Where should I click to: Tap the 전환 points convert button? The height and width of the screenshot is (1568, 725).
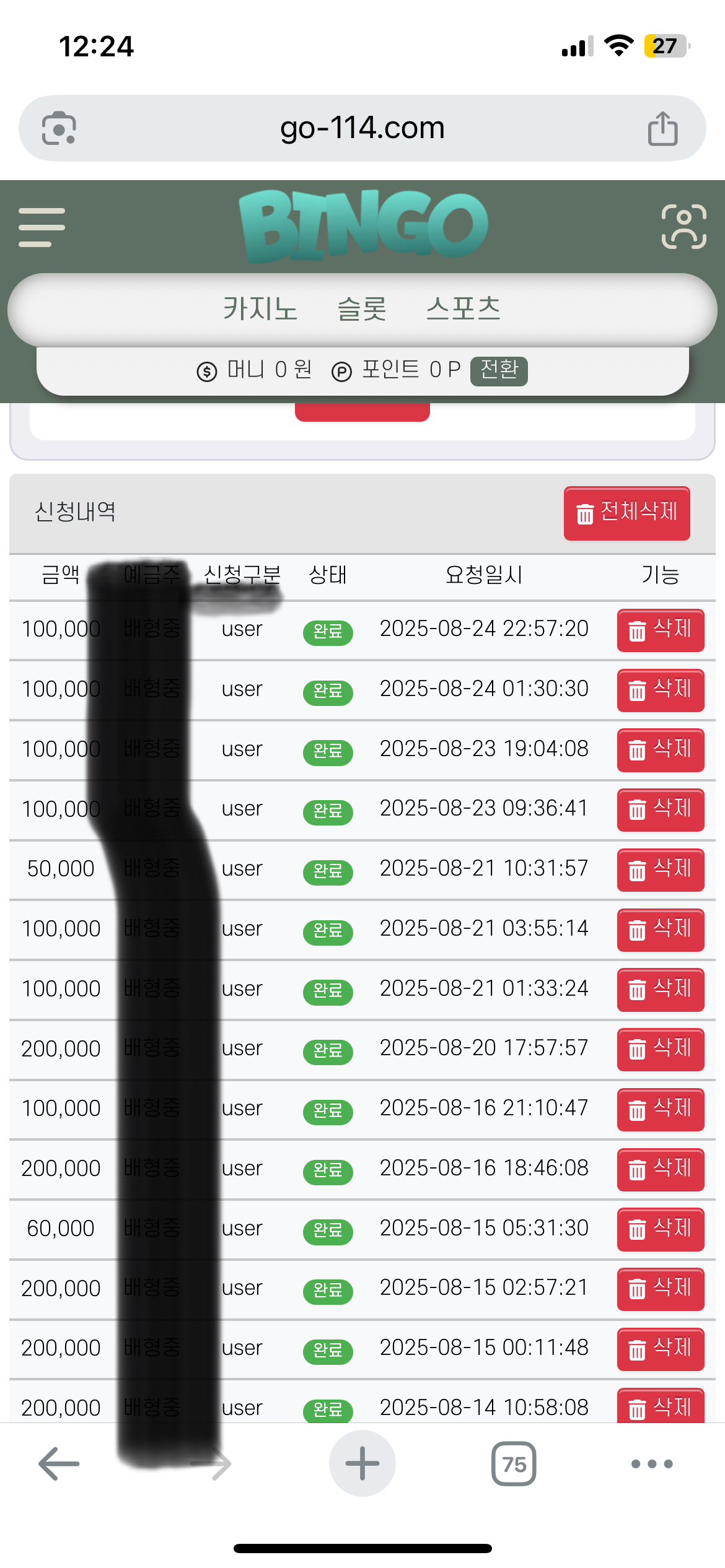point(499,370)
